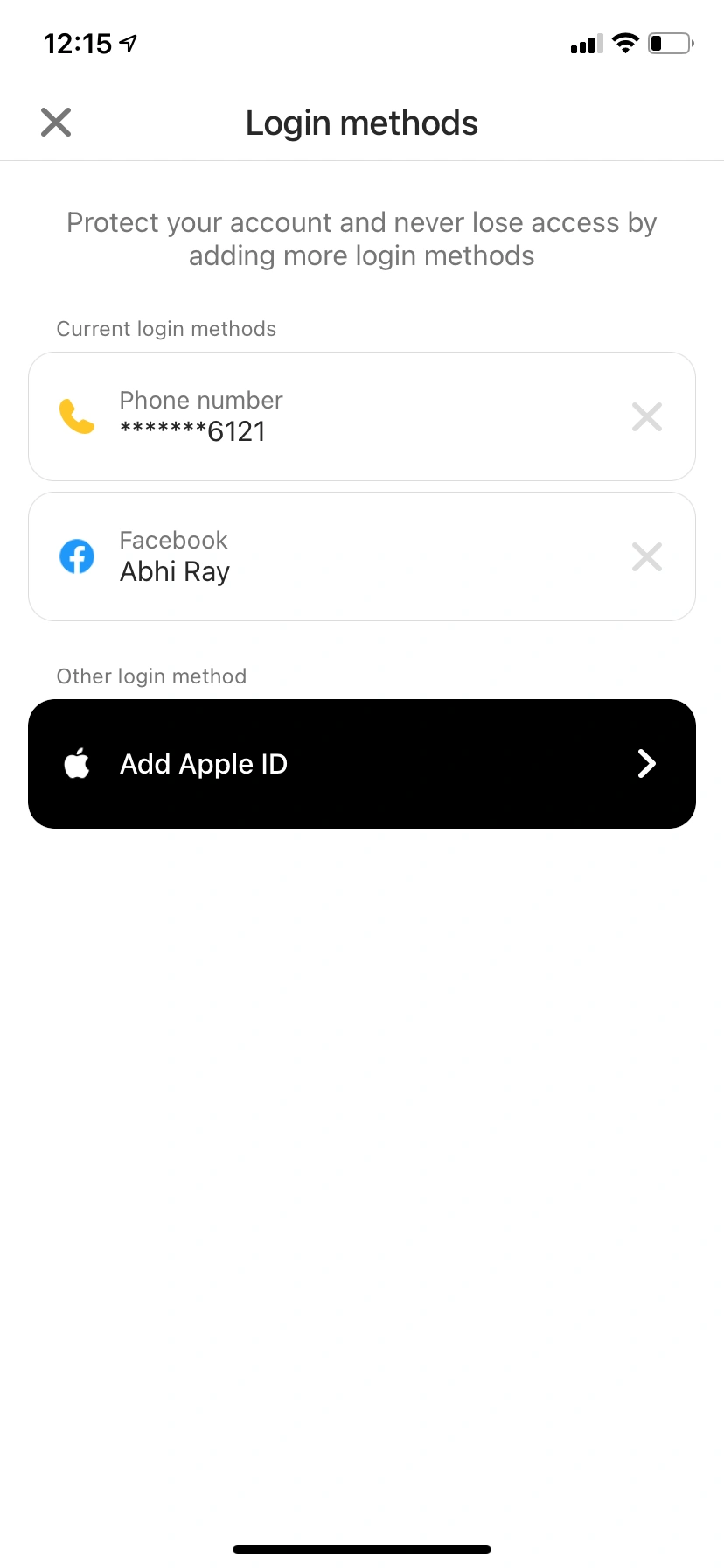
Task: Tap the cellular signal bars icon
Action: point(584,43)
